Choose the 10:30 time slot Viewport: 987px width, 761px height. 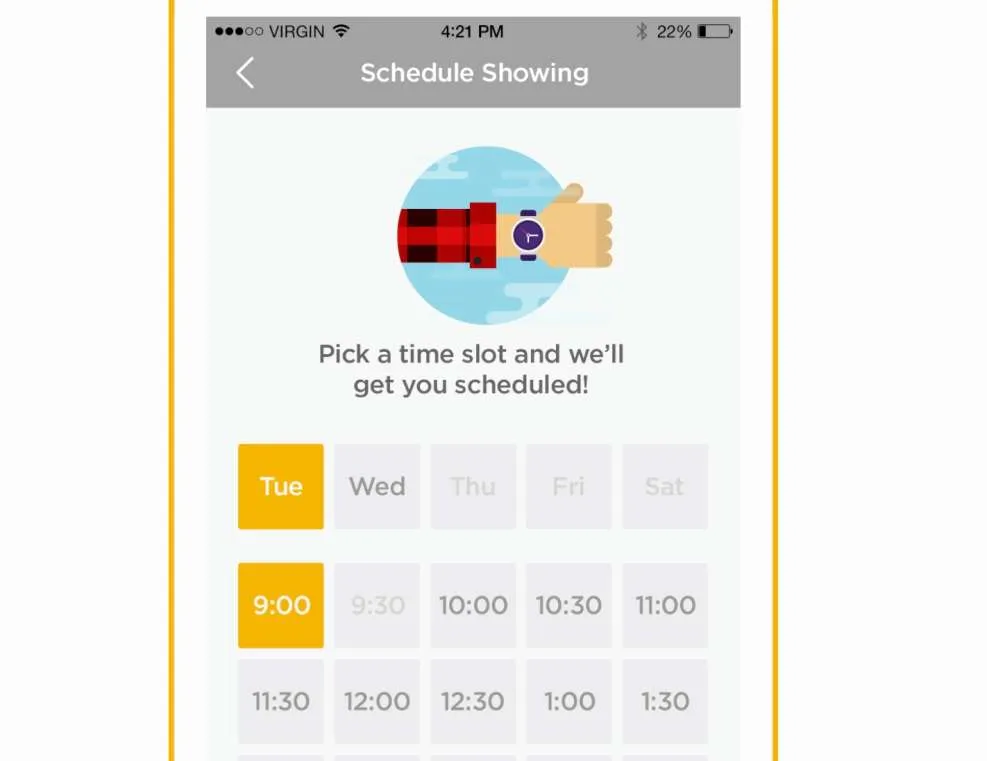click(569, 605)
